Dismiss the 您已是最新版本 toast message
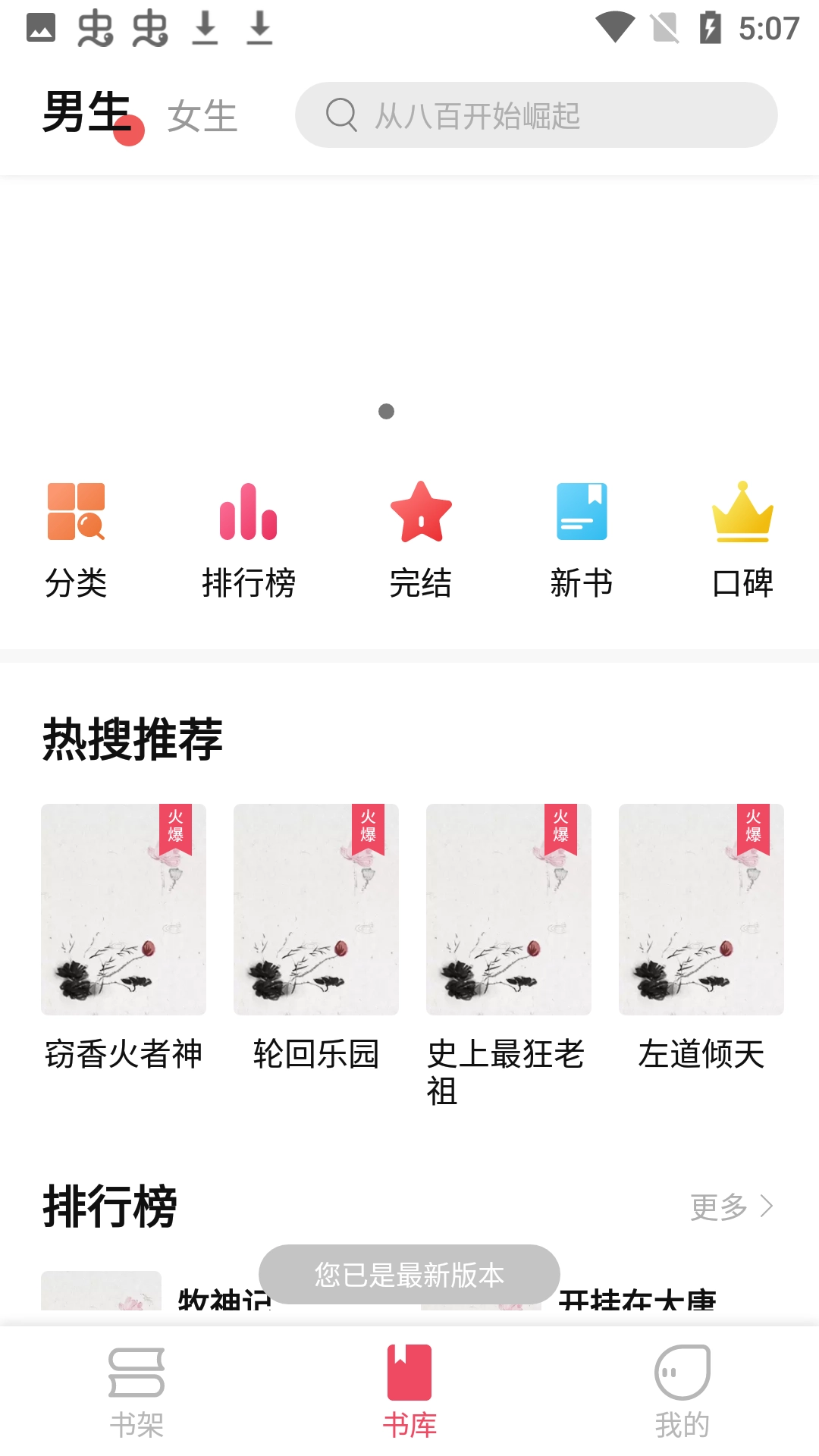This screenshot has height=1456, width=819. [x=409, y=1275]
